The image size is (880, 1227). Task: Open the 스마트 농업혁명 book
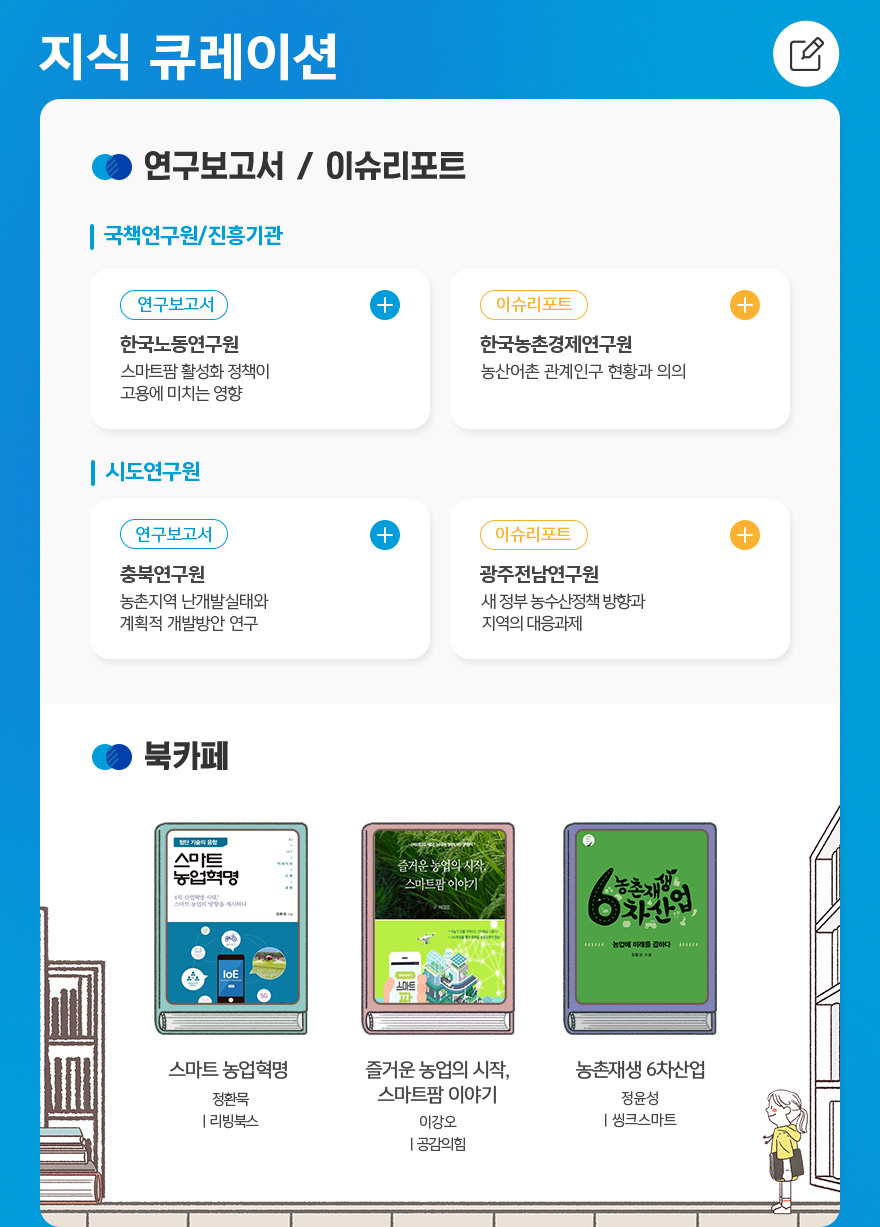231,929
